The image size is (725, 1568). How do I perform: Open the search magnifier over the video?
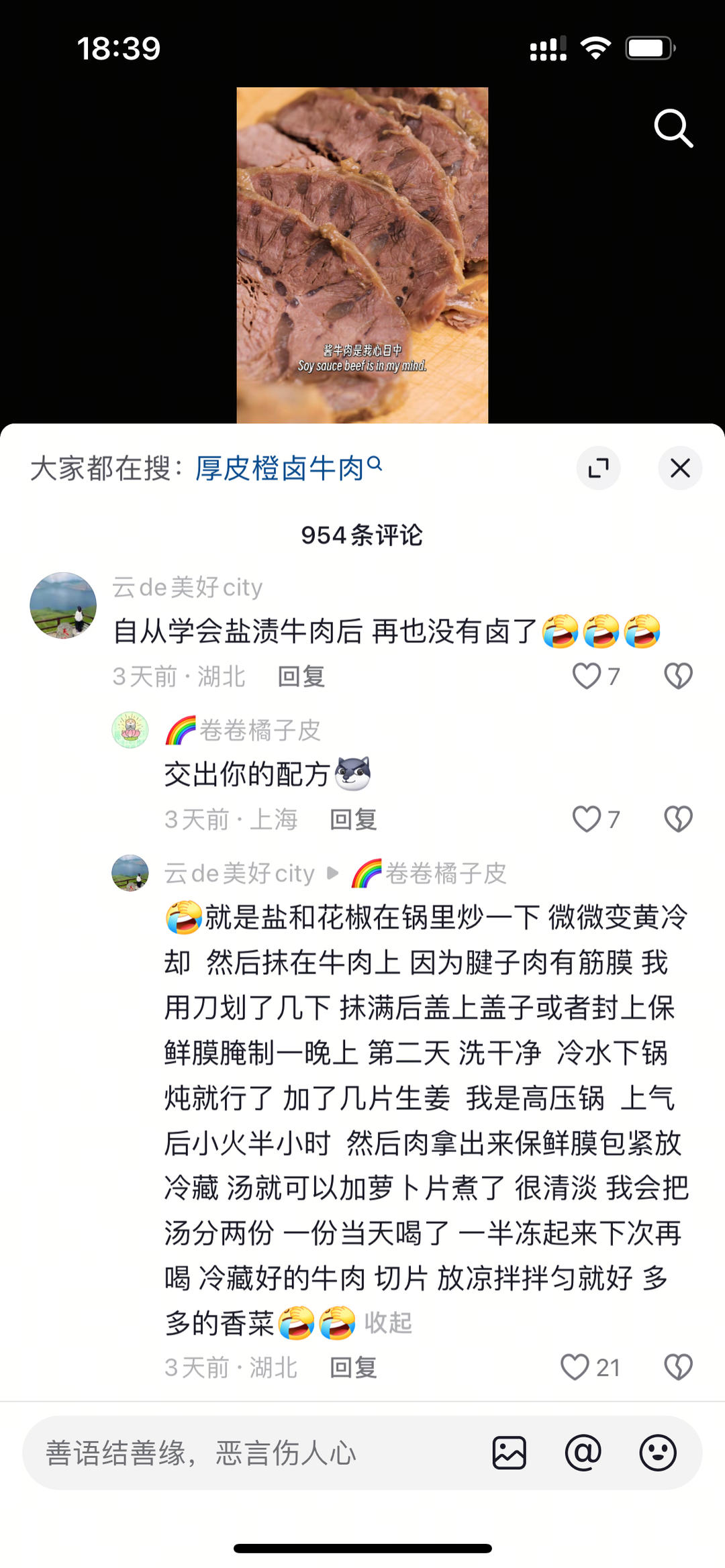pos(673,127)
